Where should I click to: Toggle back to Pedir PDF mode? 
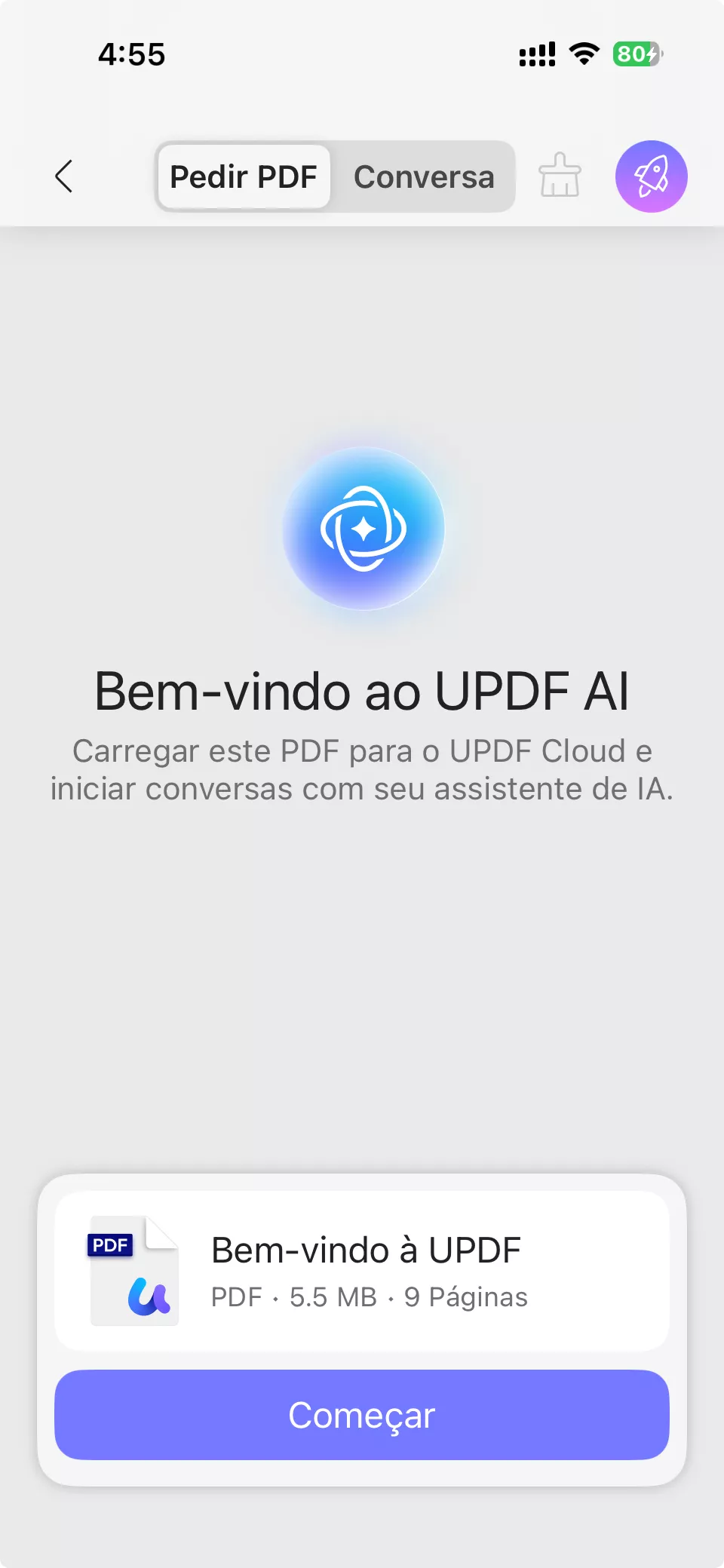[243, 176]
